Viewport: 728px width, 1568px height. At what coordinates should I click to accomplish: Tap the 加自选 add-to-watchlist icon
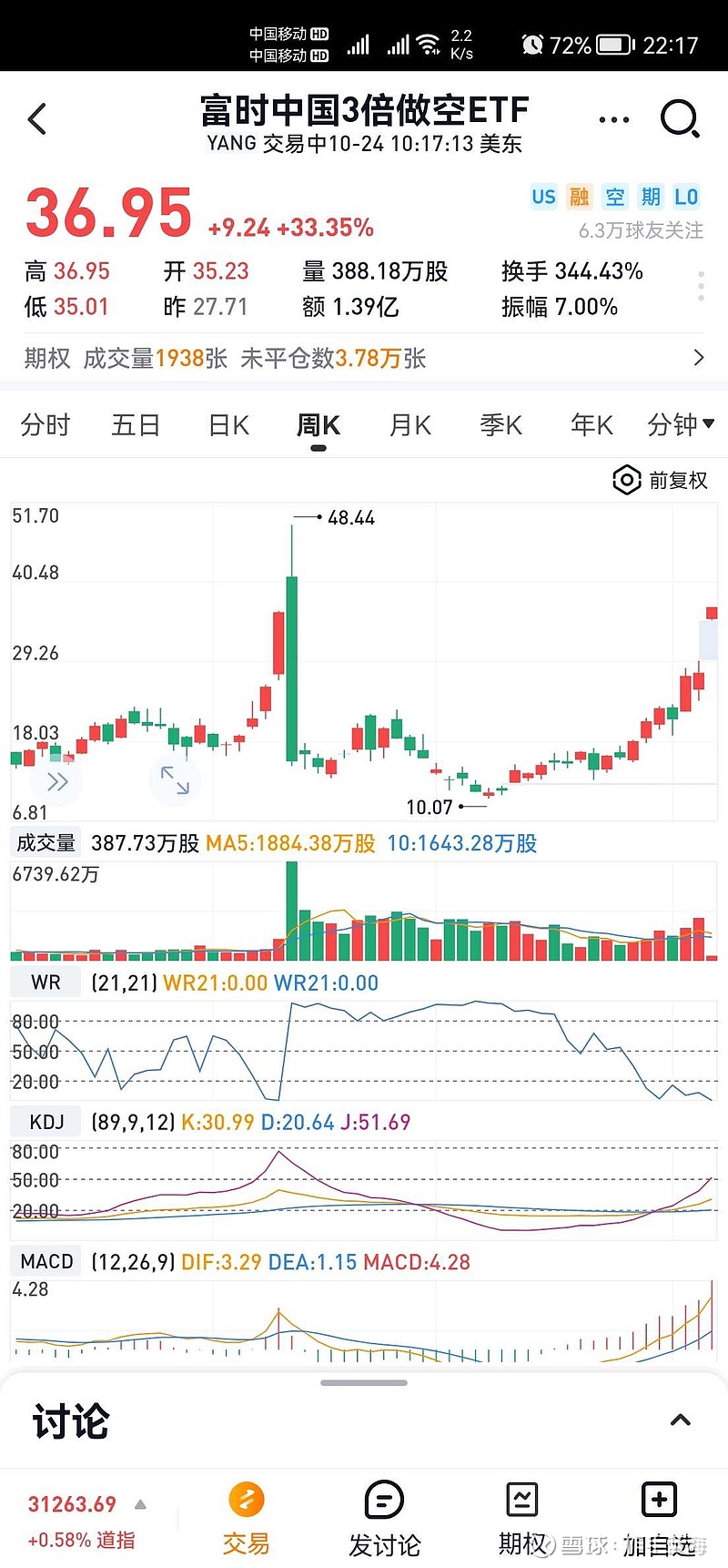coord(658,1501)
